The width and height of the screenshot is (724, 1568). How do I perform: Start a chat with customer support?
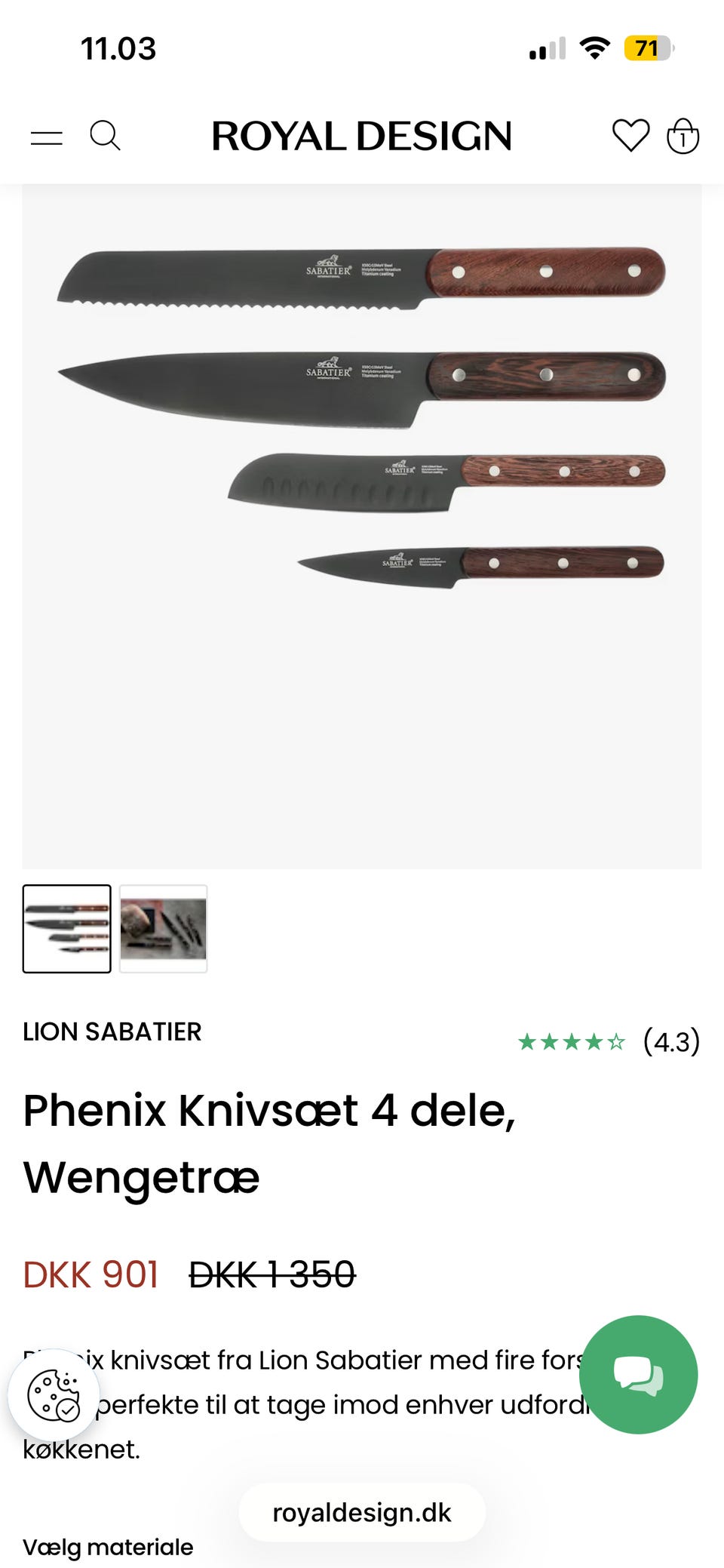coord(638,1374)
